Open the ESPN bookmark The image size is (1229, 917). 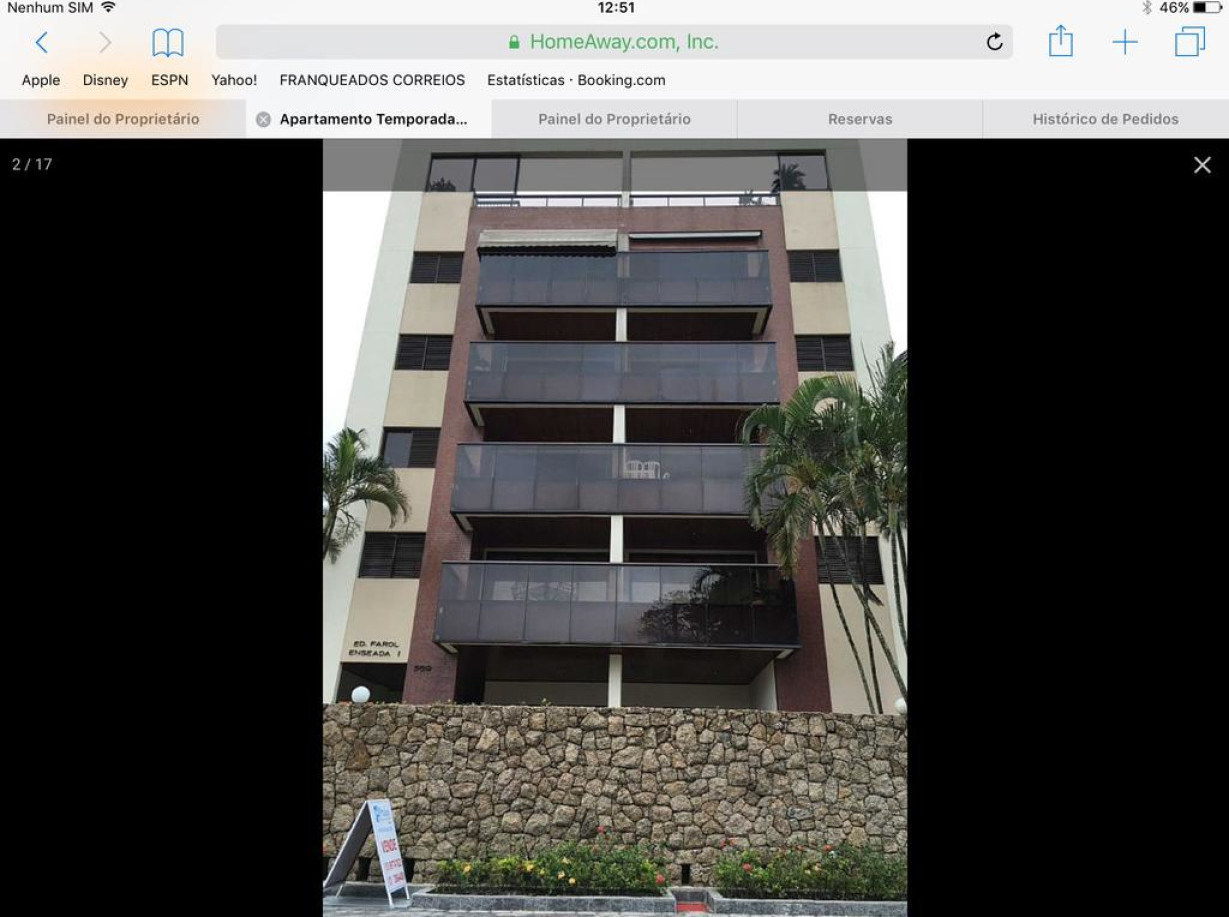(x=169, y=80)
